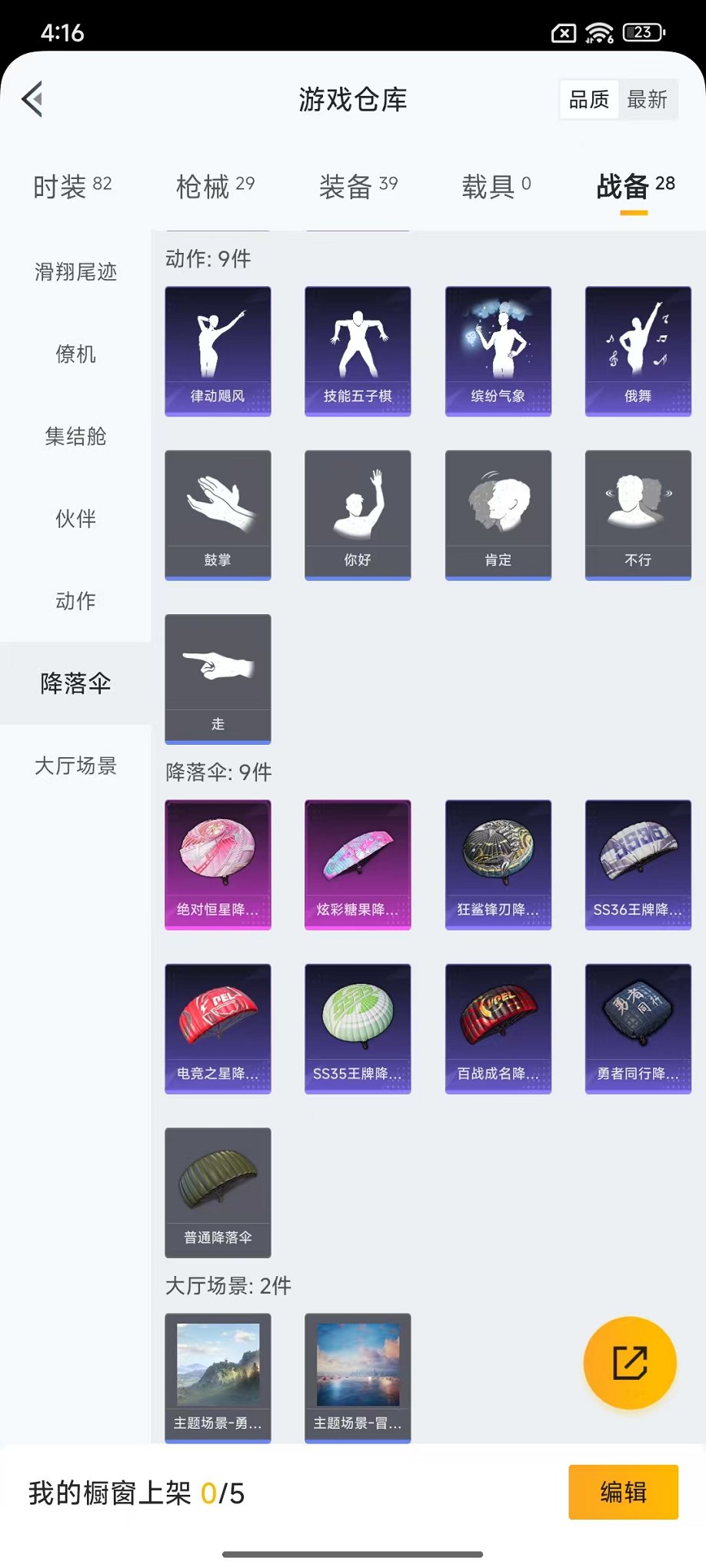Image resolution: width=706 pixels, height=1568 pixels.
Task: Select 滑翔尾迹 in the side menu
Action: 75,272
